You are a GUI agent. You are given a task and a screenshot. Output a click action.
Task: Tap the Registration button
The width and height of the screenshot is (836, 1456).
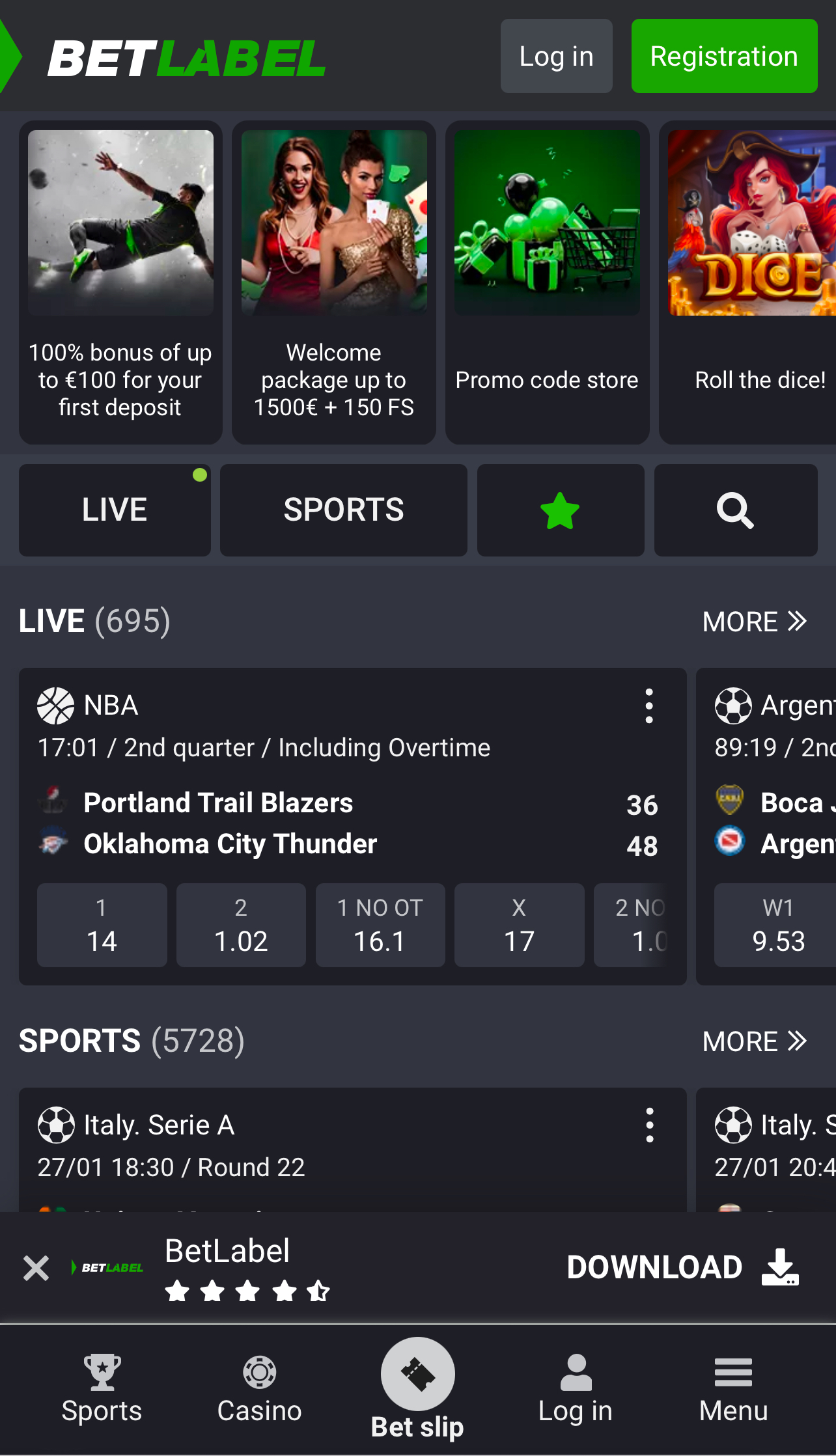point(724,56)
